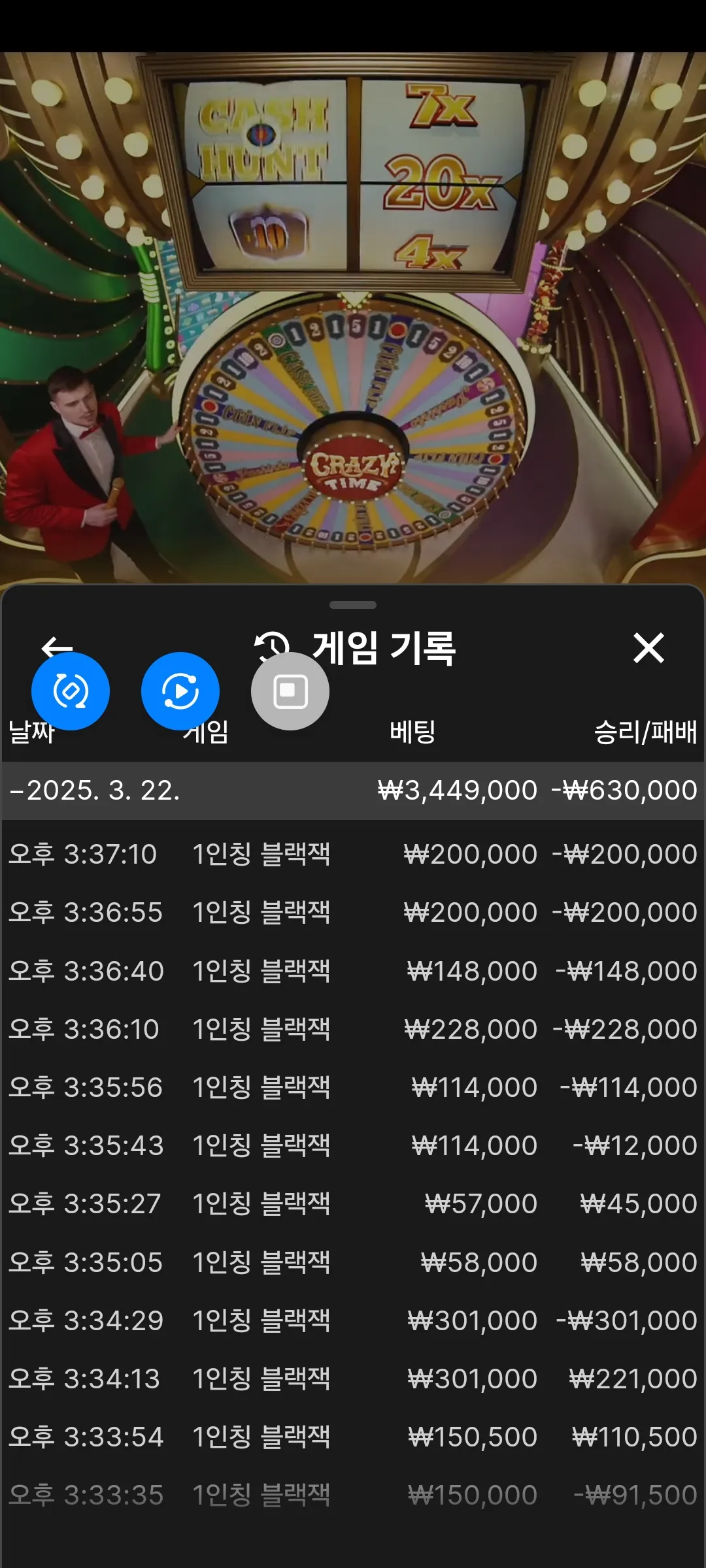The height and width of the screenshot is (1568, 706).
Task: Collapse the 2025. 3. 22. date group
Action: tap(353, 790)
